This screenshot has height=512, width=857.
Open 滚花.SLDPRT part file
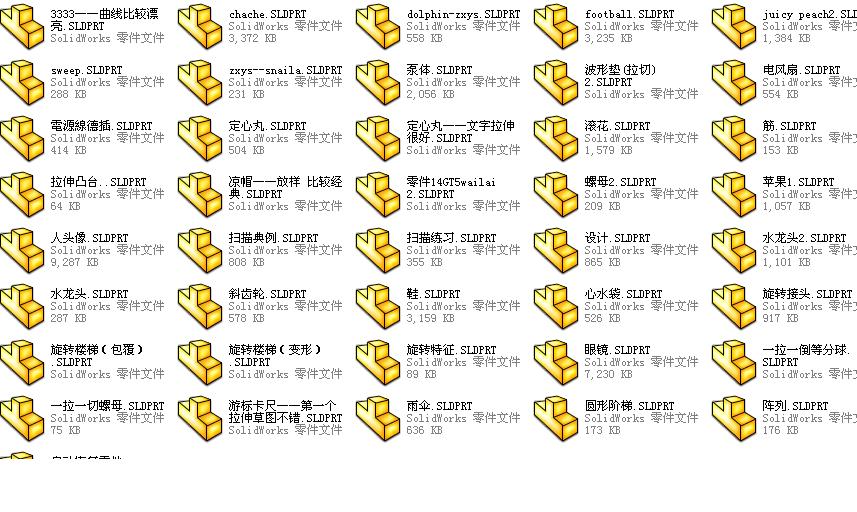coord(556,139)
